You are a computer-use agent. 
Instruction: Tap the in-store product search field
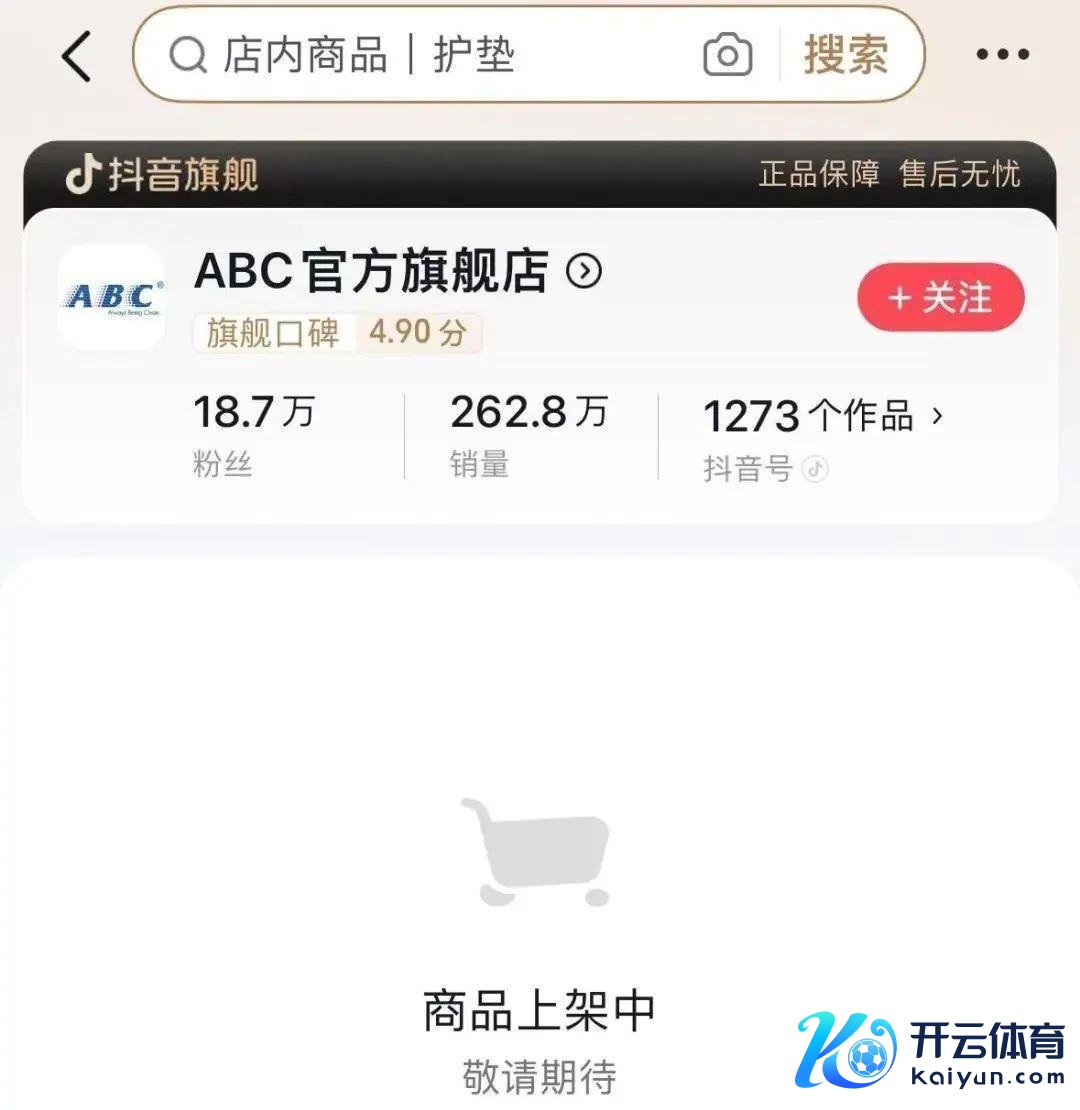pos(420,56)
